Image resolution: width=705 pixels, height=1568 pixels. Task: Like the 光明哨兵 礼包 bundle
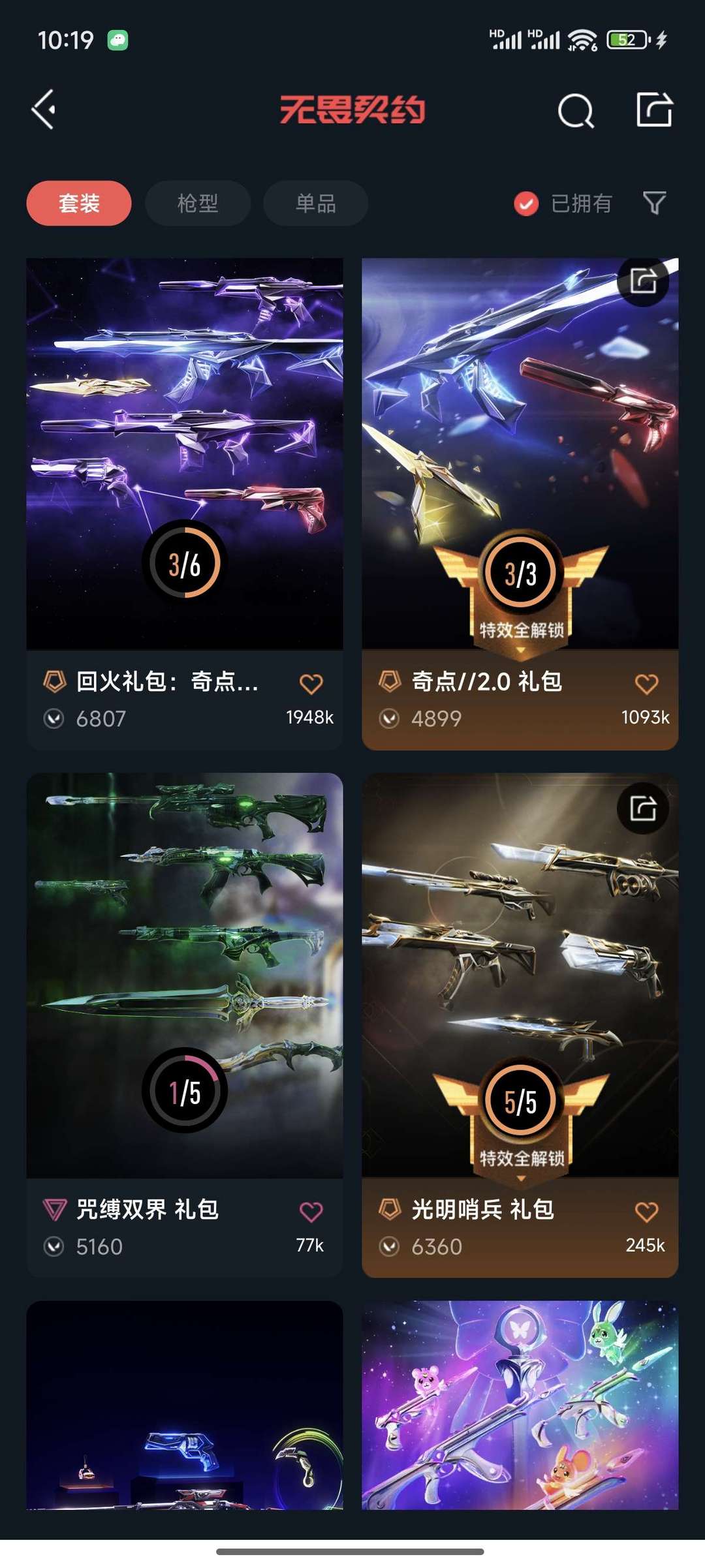647,1212
